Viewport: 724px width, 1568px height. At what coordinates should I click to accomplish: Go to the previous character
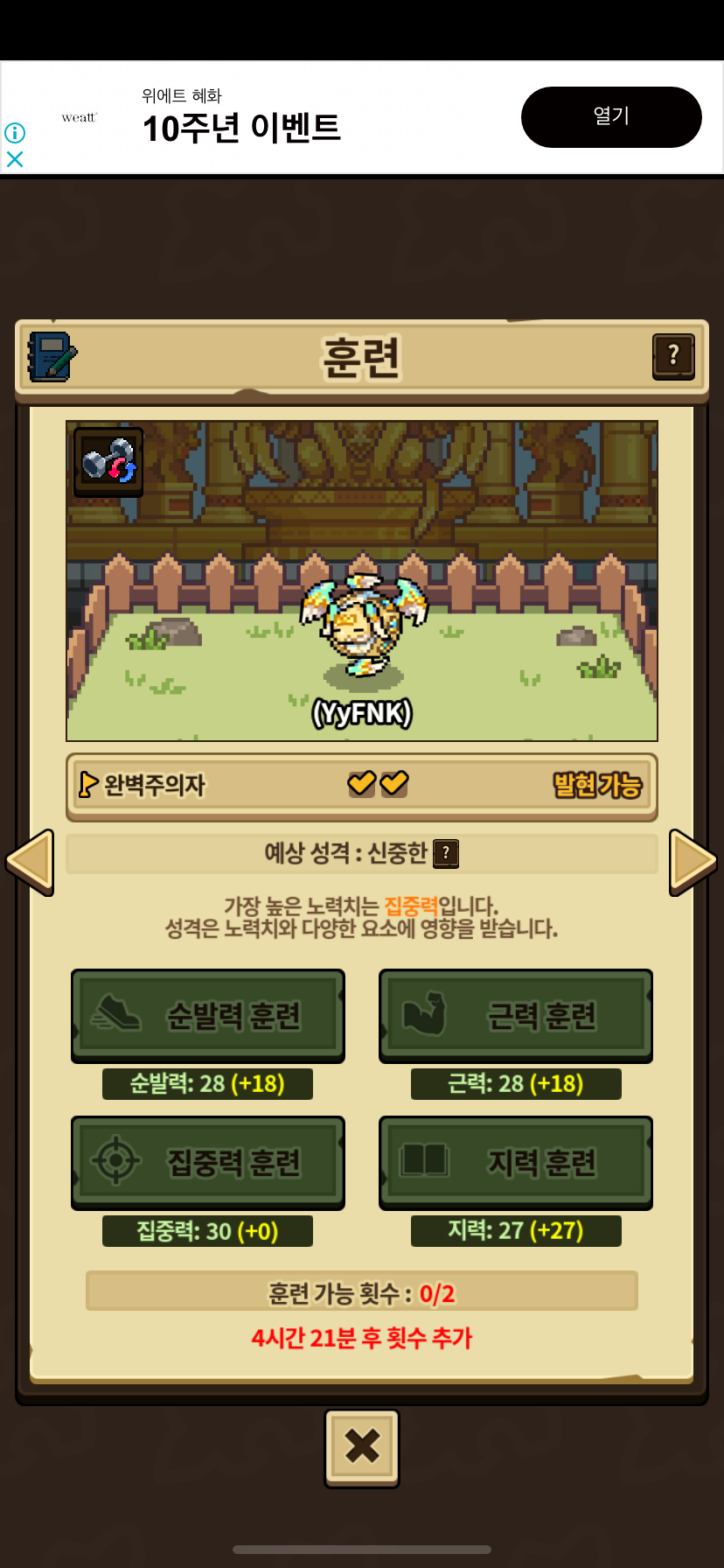click(x=31, y=862)
